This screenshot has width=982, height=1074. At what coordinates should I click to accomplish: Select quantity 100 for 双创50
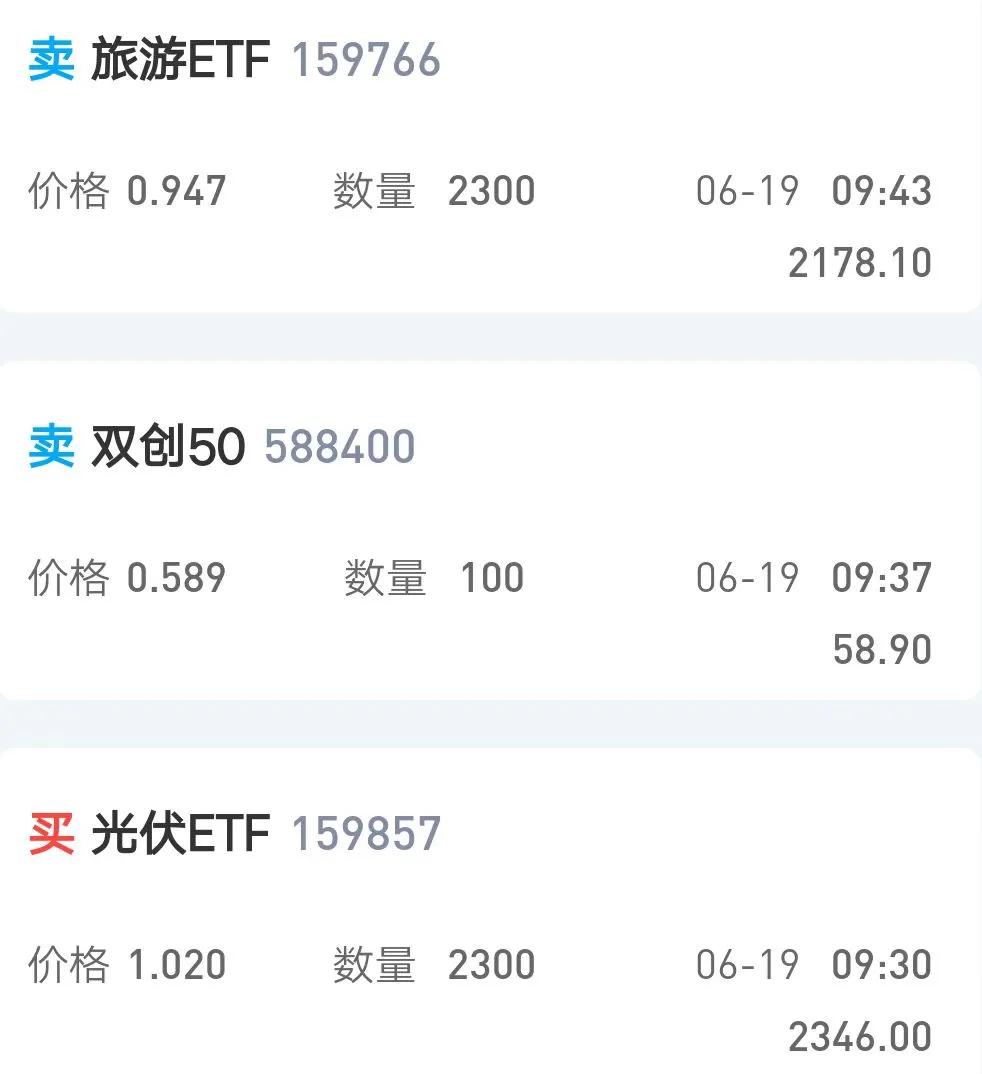tap(491, 577)
